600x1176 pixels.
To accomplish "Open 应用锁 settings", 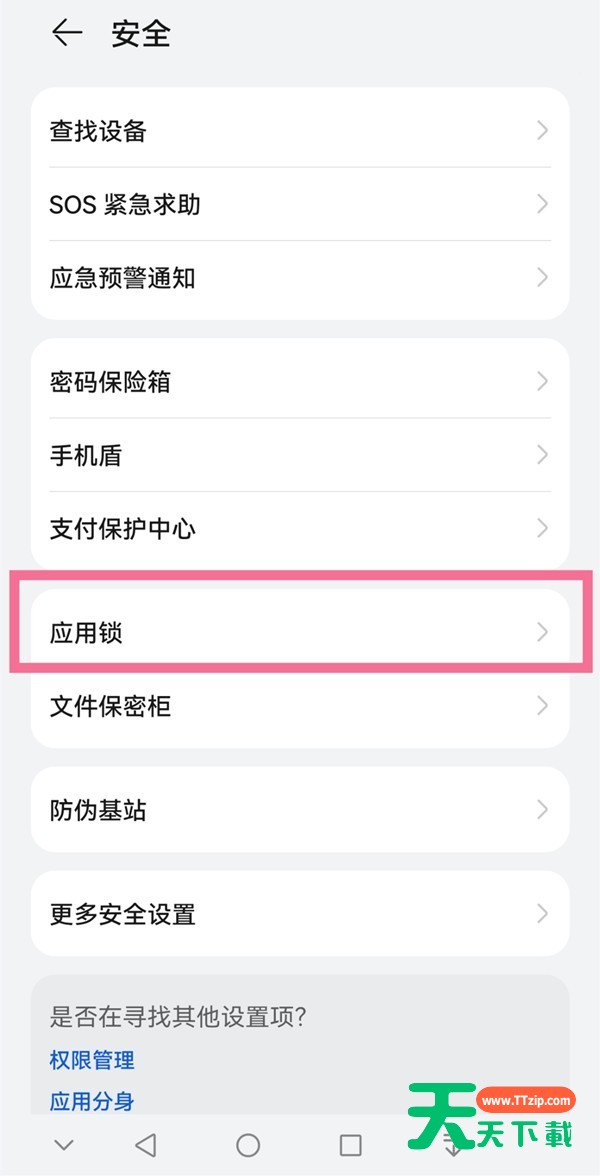I will [300, 632].
